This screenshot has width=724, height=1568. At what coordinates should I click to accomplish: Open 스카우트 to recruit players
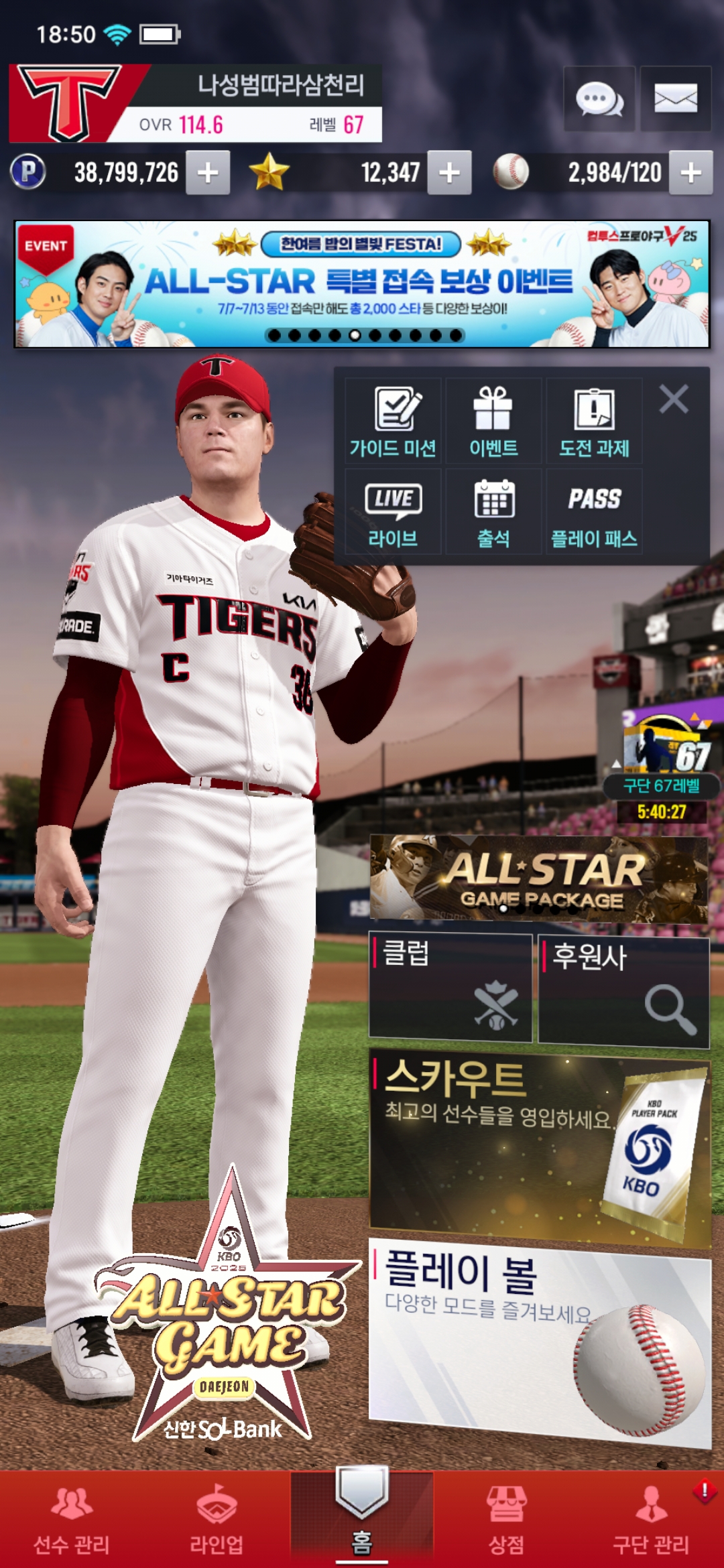click(x=539, y=1147)
